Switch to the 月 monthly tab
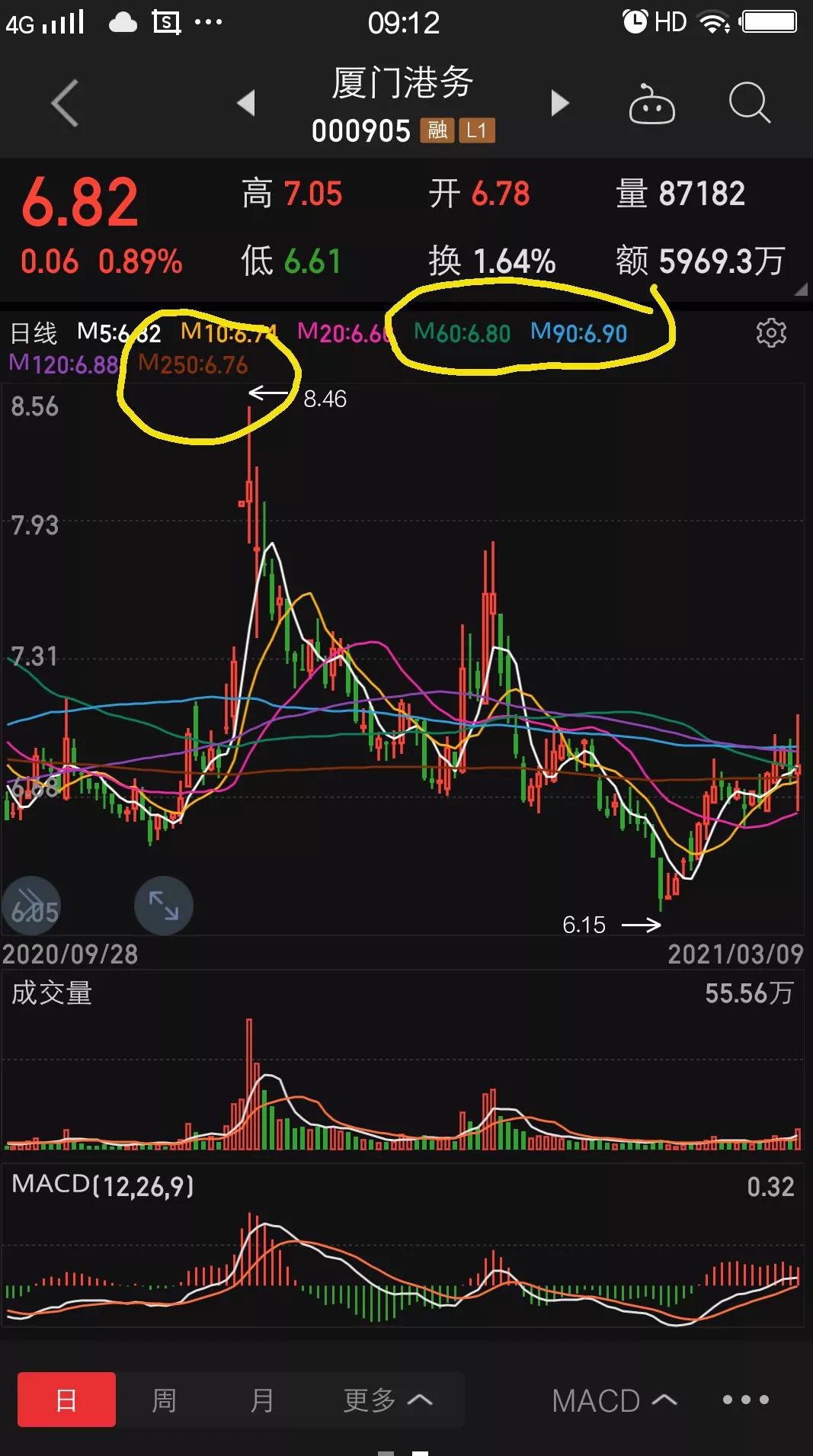The height and width of the screenshot is (1456, 813). click(264, 1400)
